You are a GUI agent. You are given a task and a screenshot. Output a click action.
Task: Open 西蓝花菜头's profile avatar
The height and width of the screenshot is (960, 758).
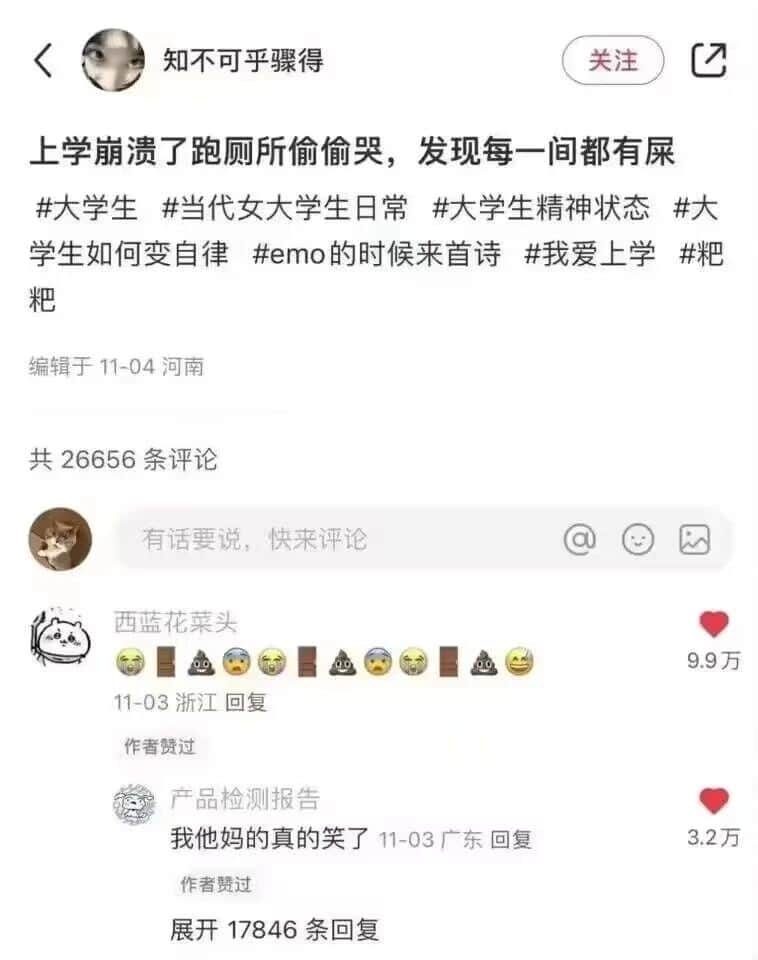tap(61, 638)
